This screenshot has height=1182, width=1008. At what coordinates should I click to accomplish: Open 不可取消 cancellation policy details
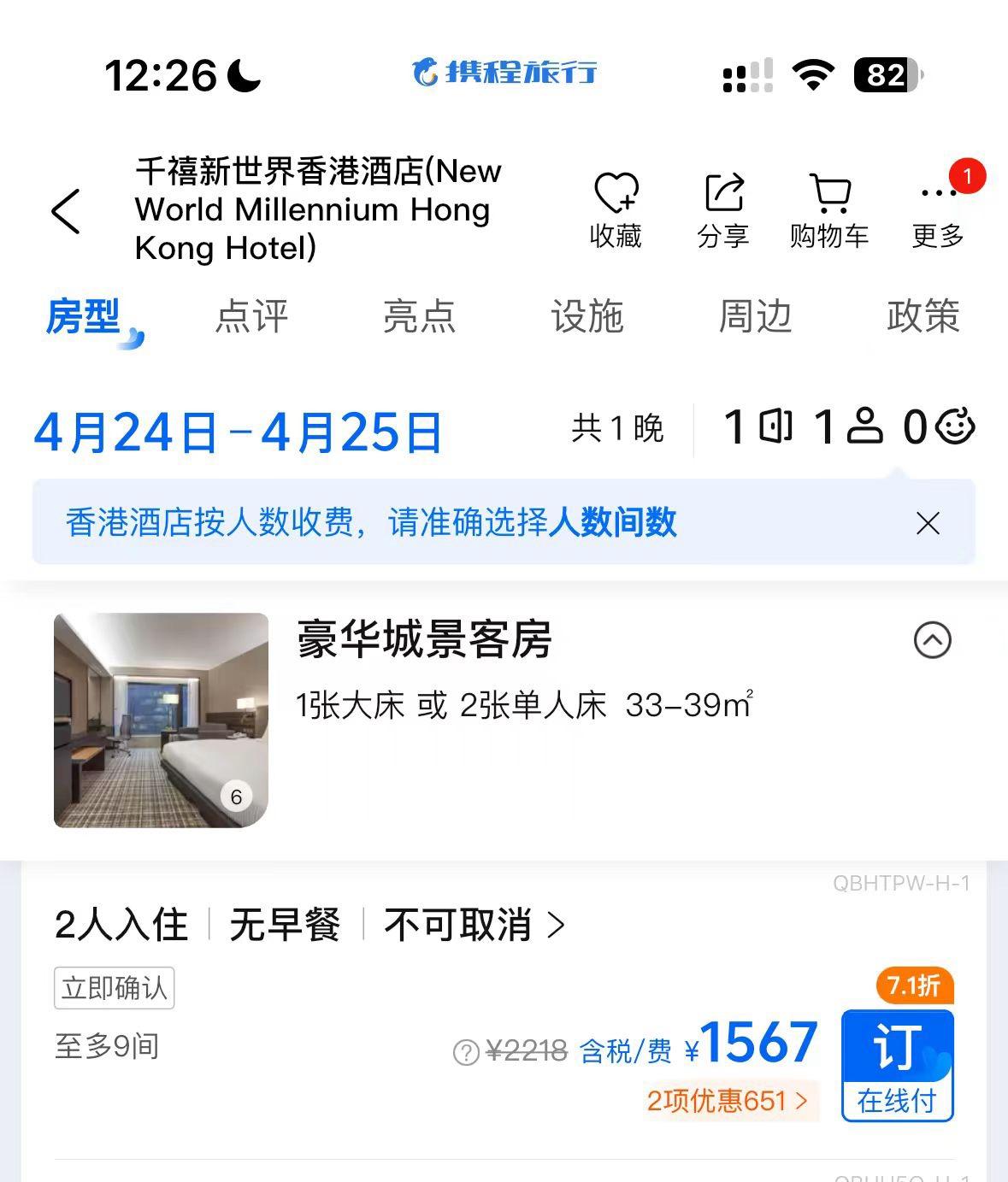coord(475,925)
